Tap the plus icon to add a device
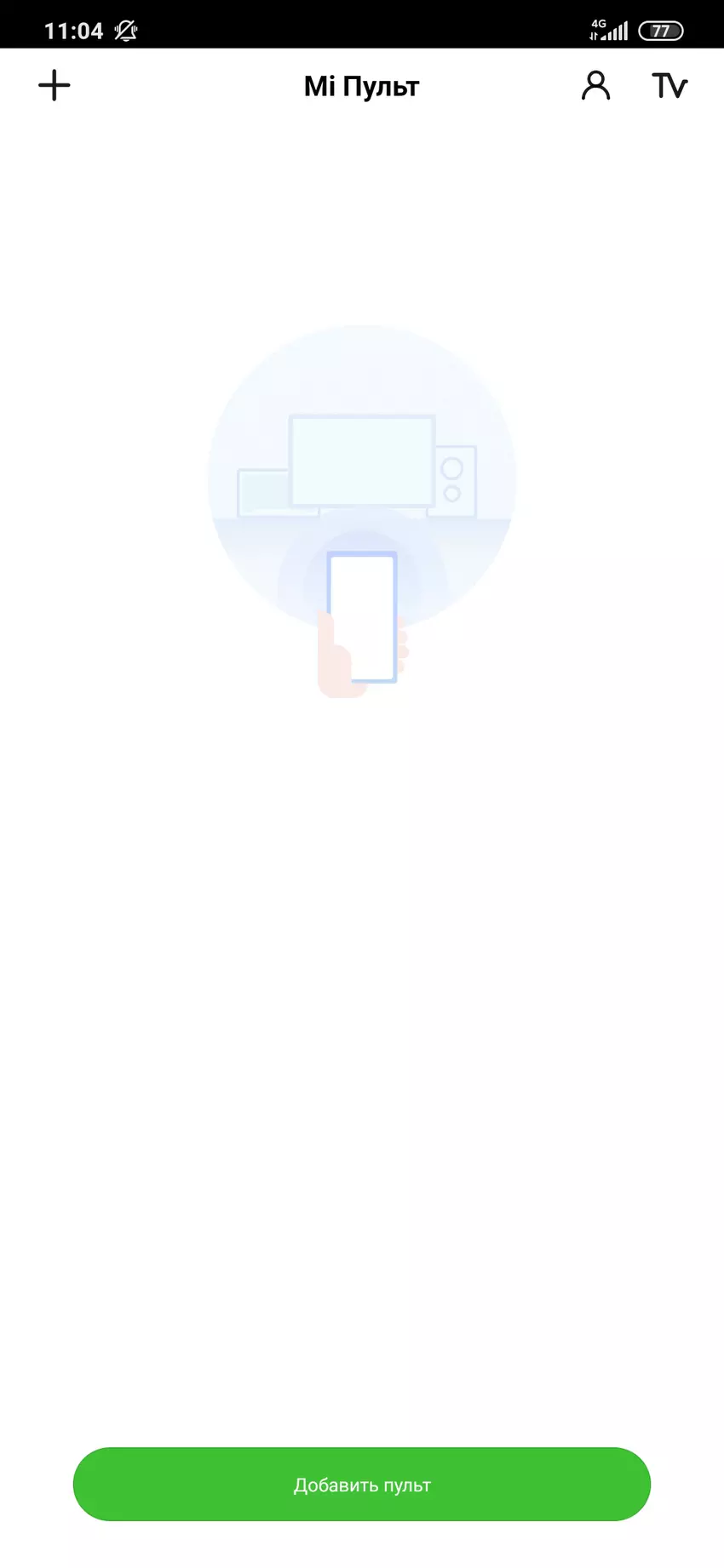 tap(55, 85)
